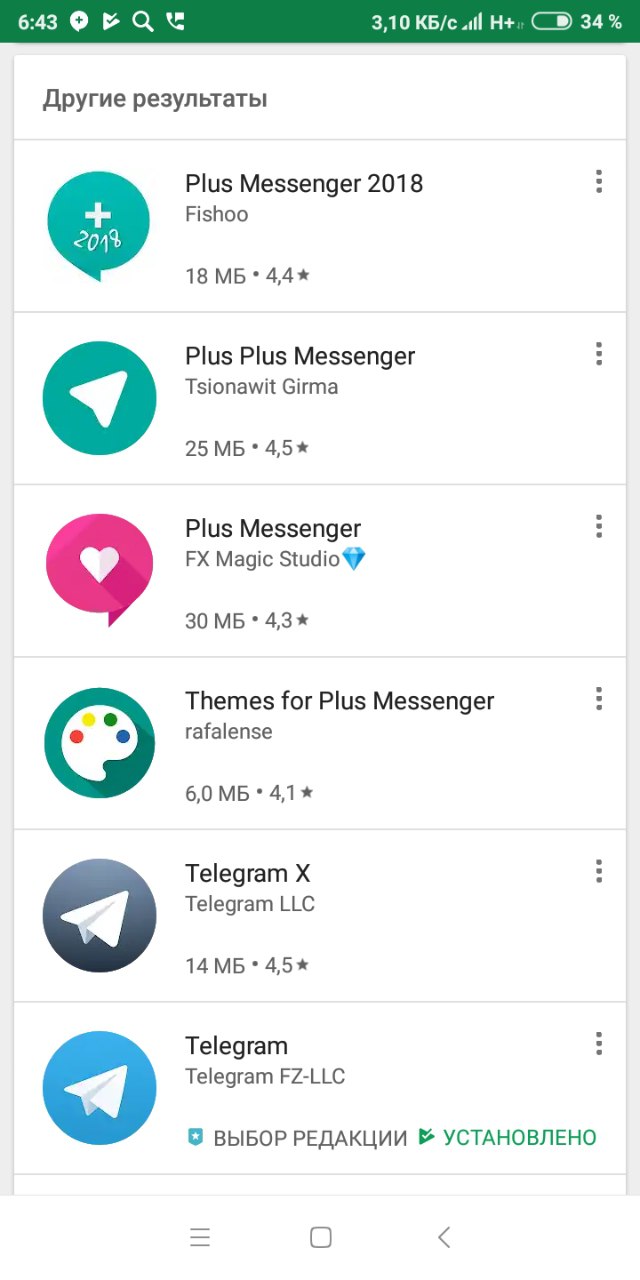
Task: Go back using the system back button
Action: 444,1237
